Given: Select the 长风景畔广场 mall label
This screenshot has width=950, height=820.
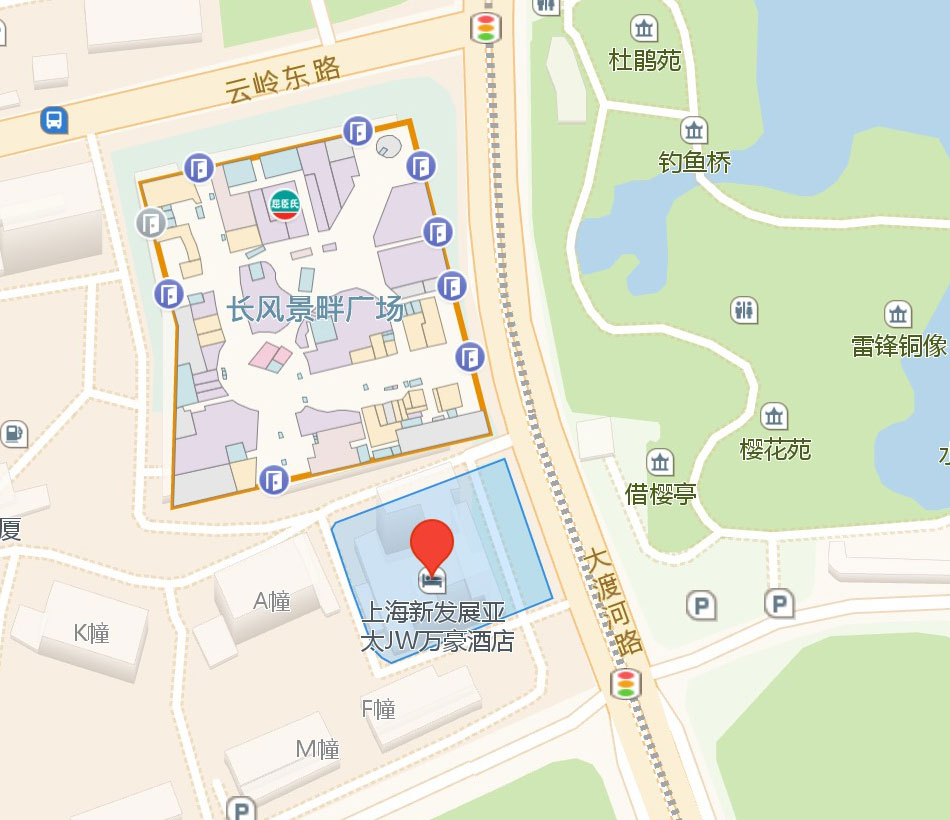Looking at the screenshot, I should 315,309.
